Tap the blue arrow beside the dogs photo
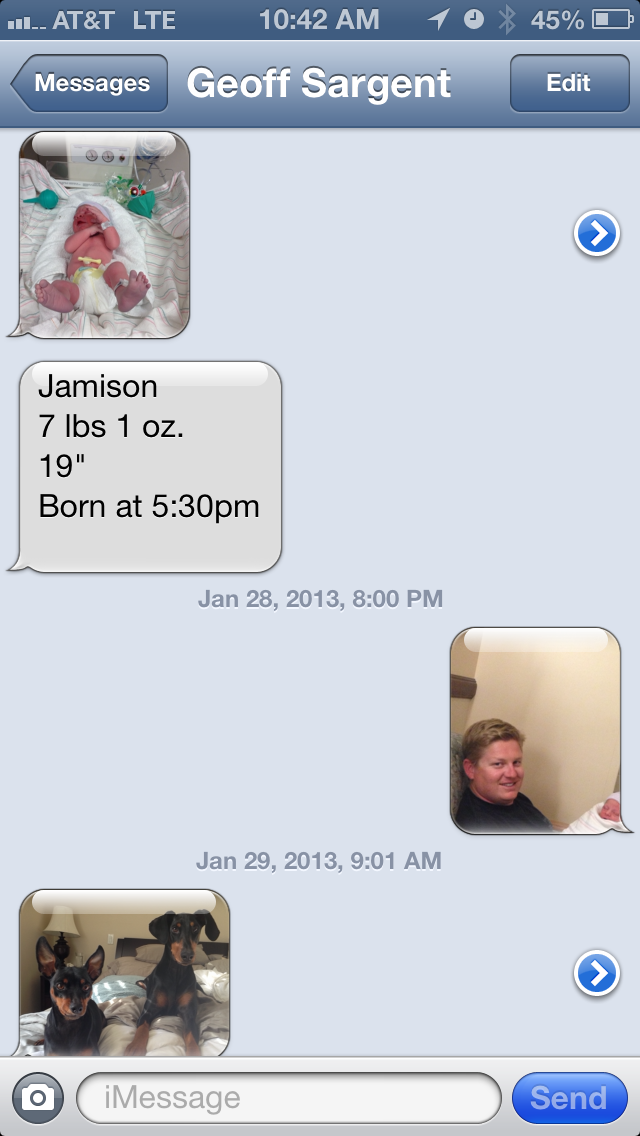This screenshot has height=1136, width=640. (x=597, y=973)
